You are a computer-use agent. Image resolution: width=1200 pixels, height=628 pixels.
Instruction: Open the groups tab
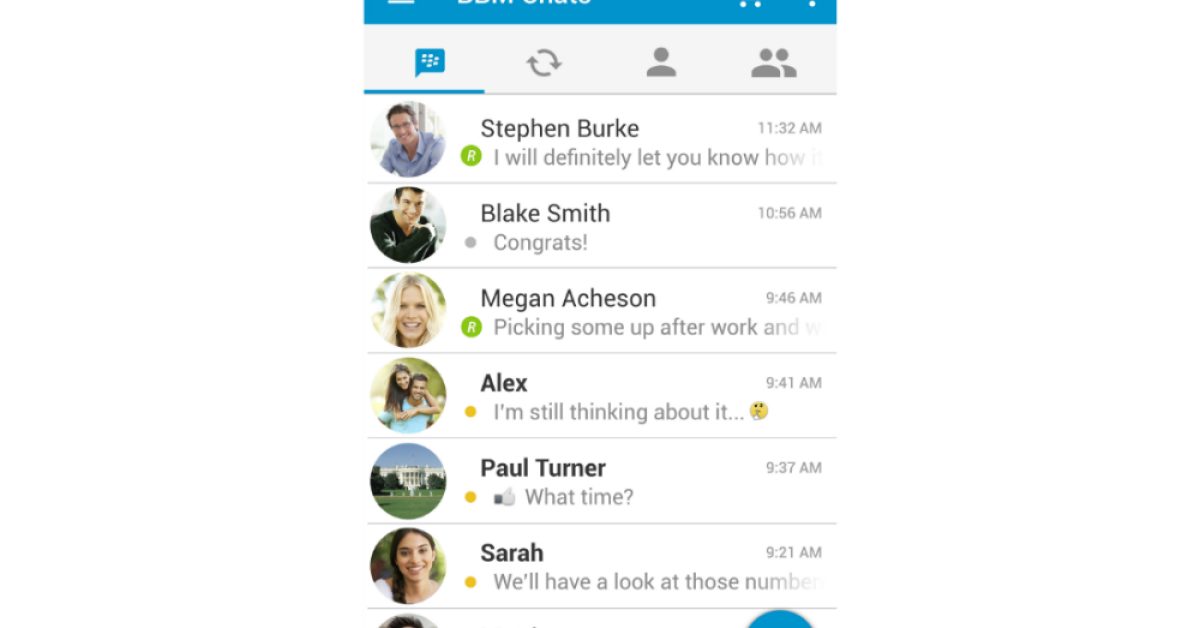773,63
